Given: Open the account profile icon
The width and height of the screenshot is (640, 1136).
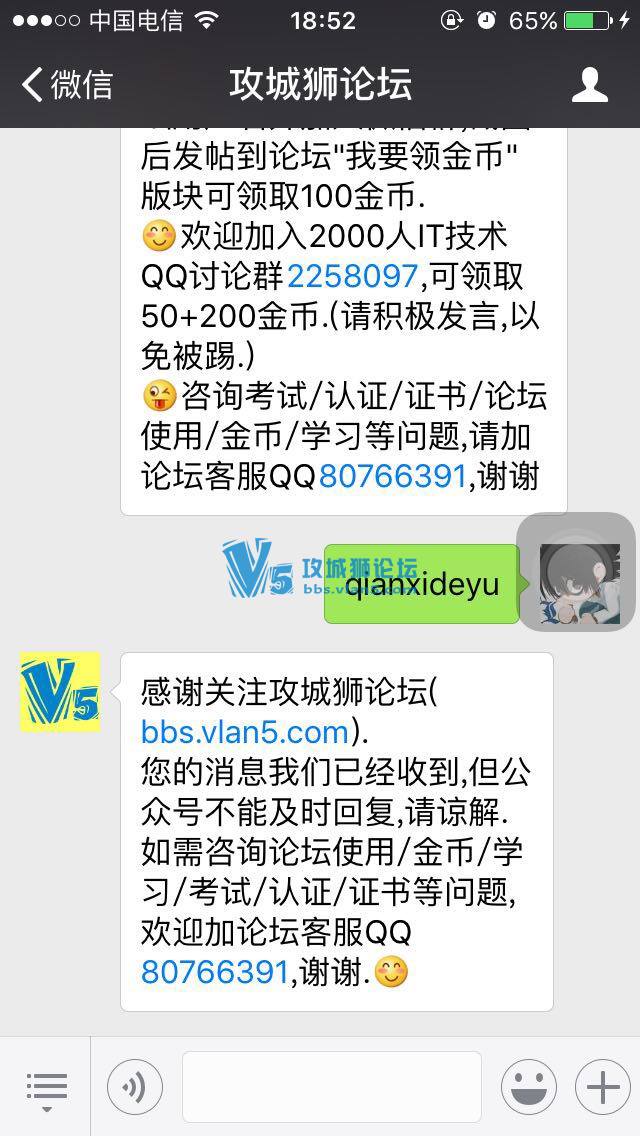Looking at the screenshot, I should [x=590, y=85].
